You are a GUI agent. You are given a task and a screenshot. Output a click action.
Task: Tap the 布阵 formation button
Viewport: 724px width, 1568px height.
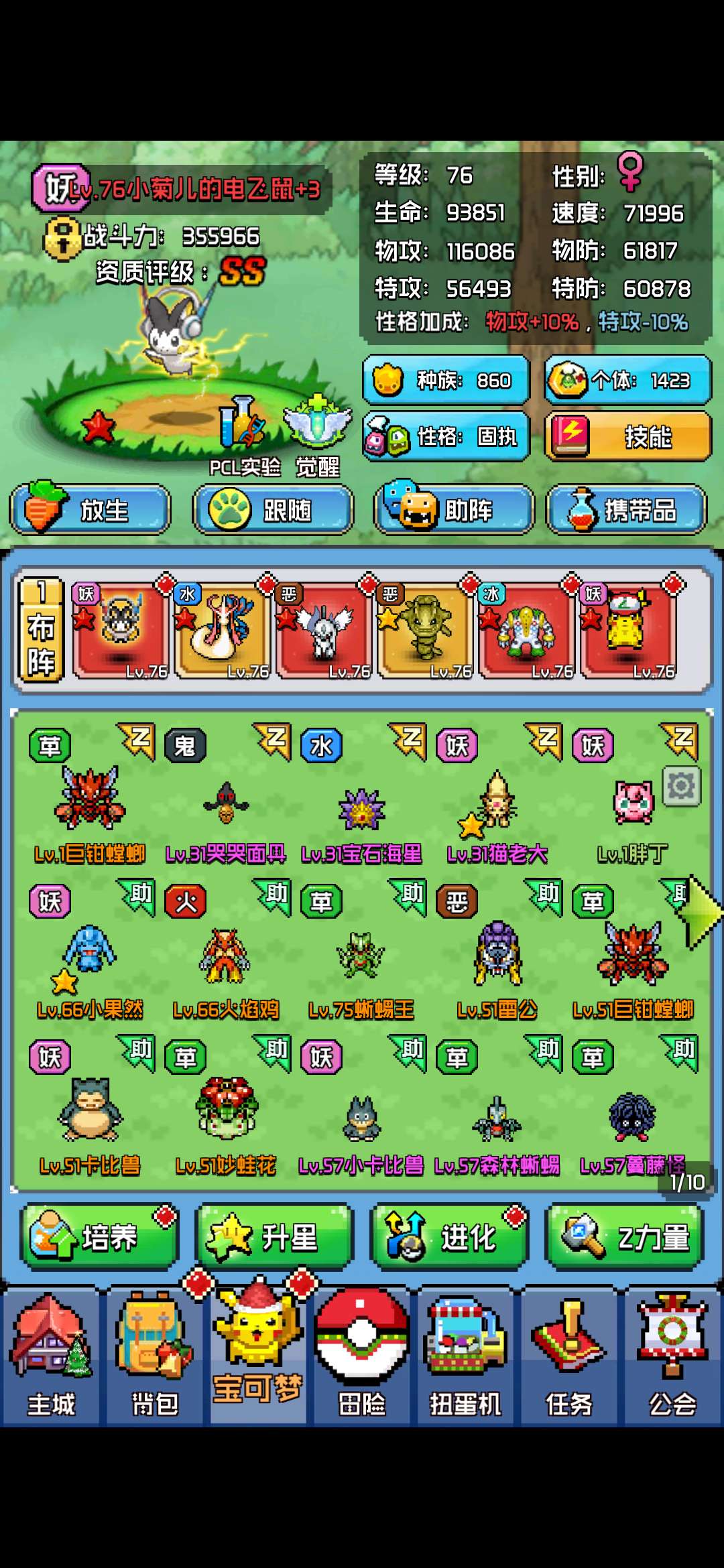click(x=41, y=631)
